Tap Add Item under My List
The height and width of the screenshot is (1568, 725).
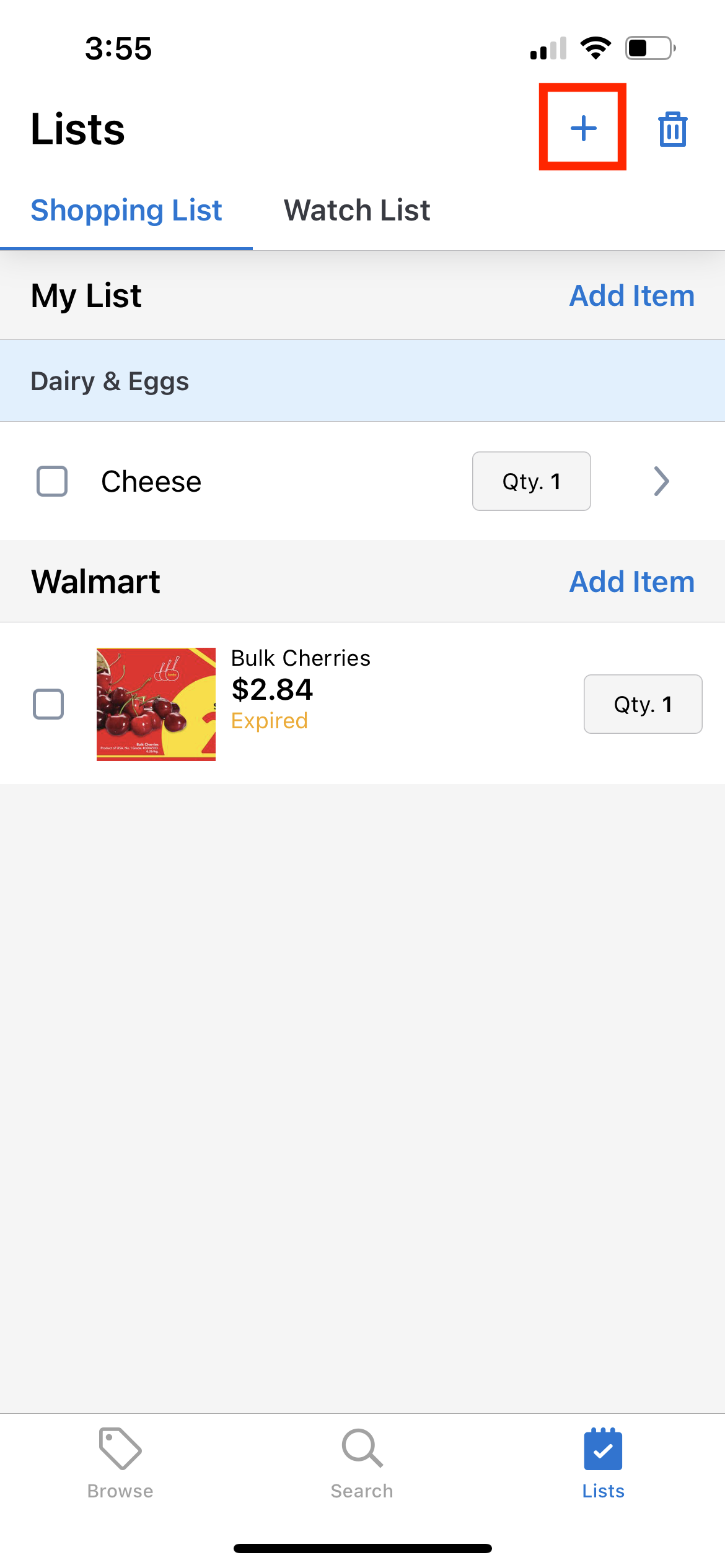point(631,295)
